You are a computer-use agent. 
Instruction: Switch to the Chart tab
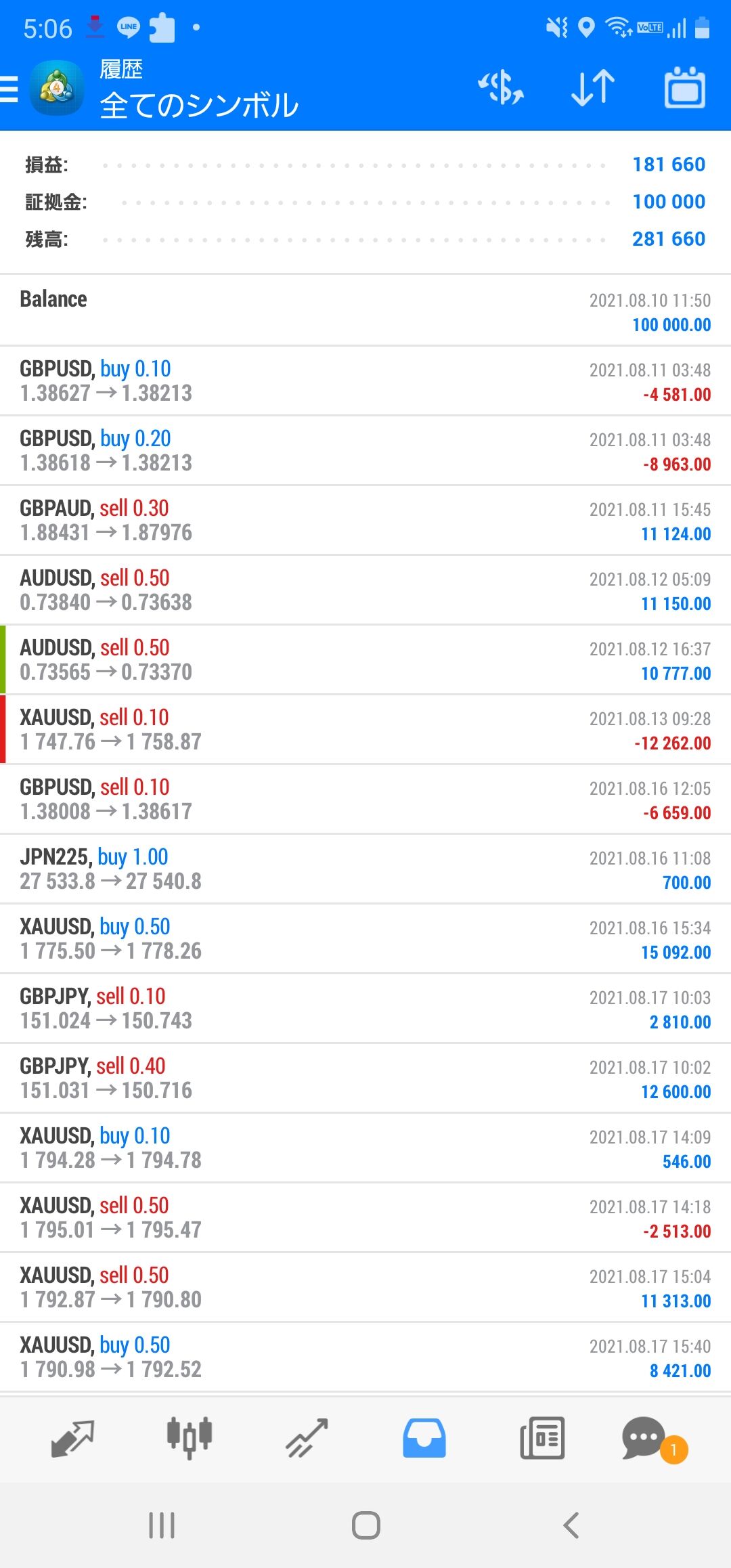point(190,1437)
